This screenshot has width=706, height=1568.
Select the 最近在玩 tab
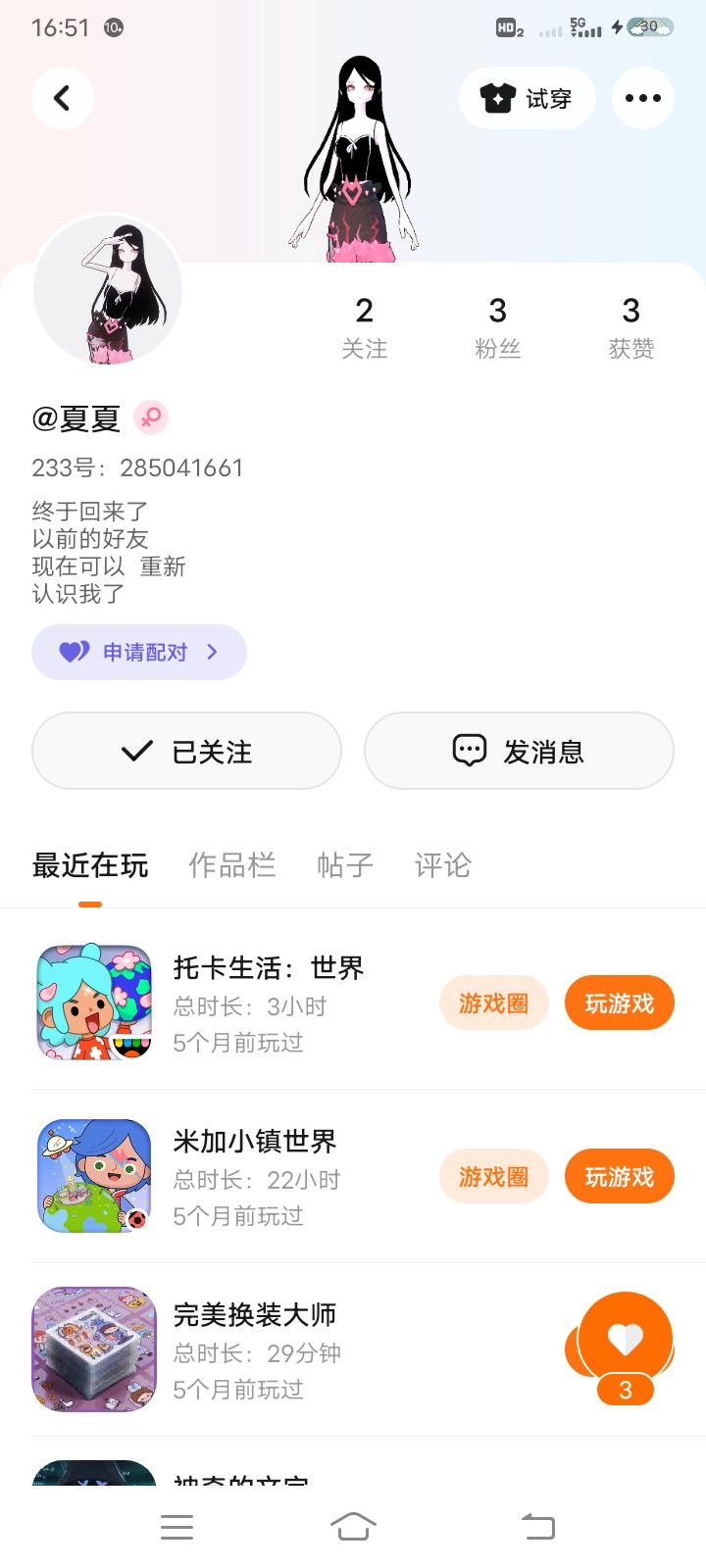90,865
